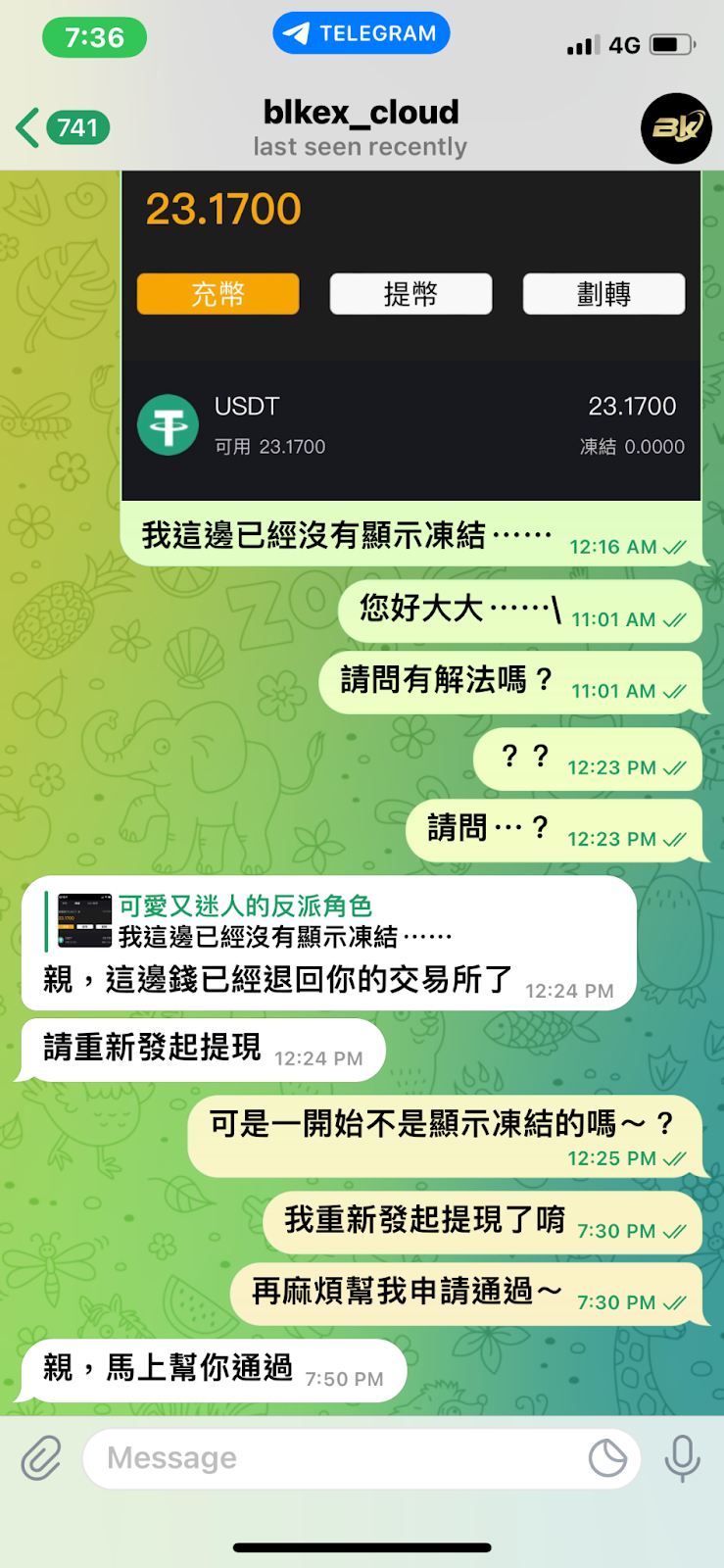Tap the voice message microphone
Viewport: 724px width, 1568px height.
coord(682,1458)
